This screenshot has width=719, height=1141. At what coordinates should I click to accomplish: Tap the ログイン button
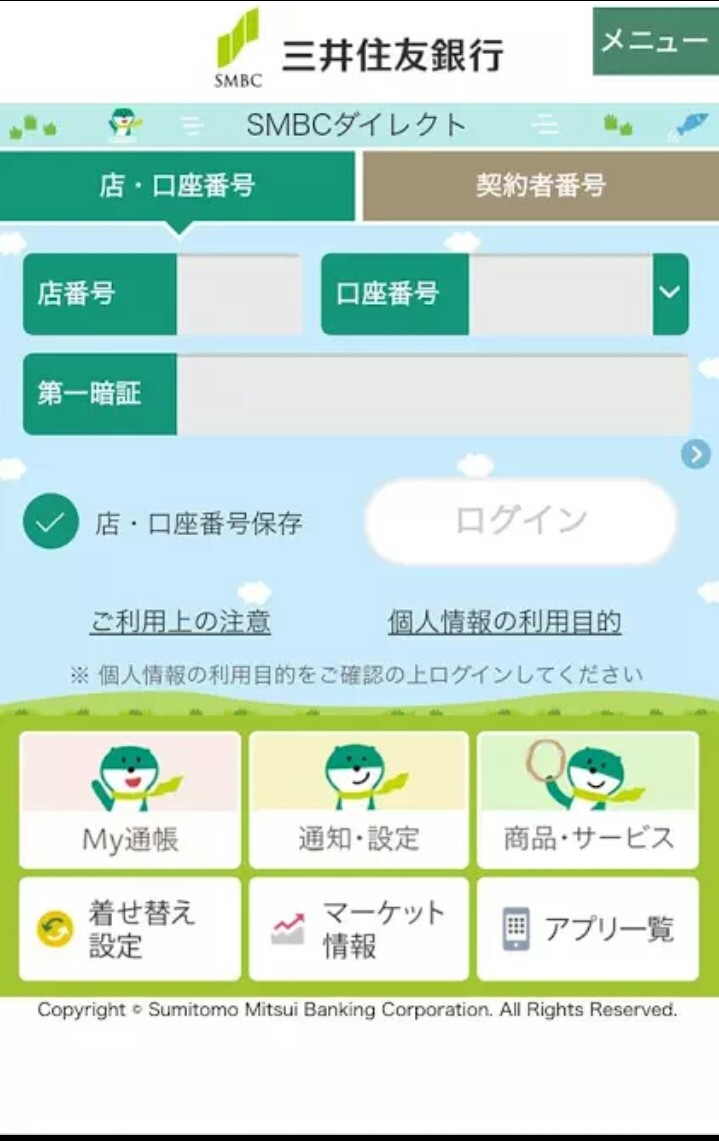point(520,521)
